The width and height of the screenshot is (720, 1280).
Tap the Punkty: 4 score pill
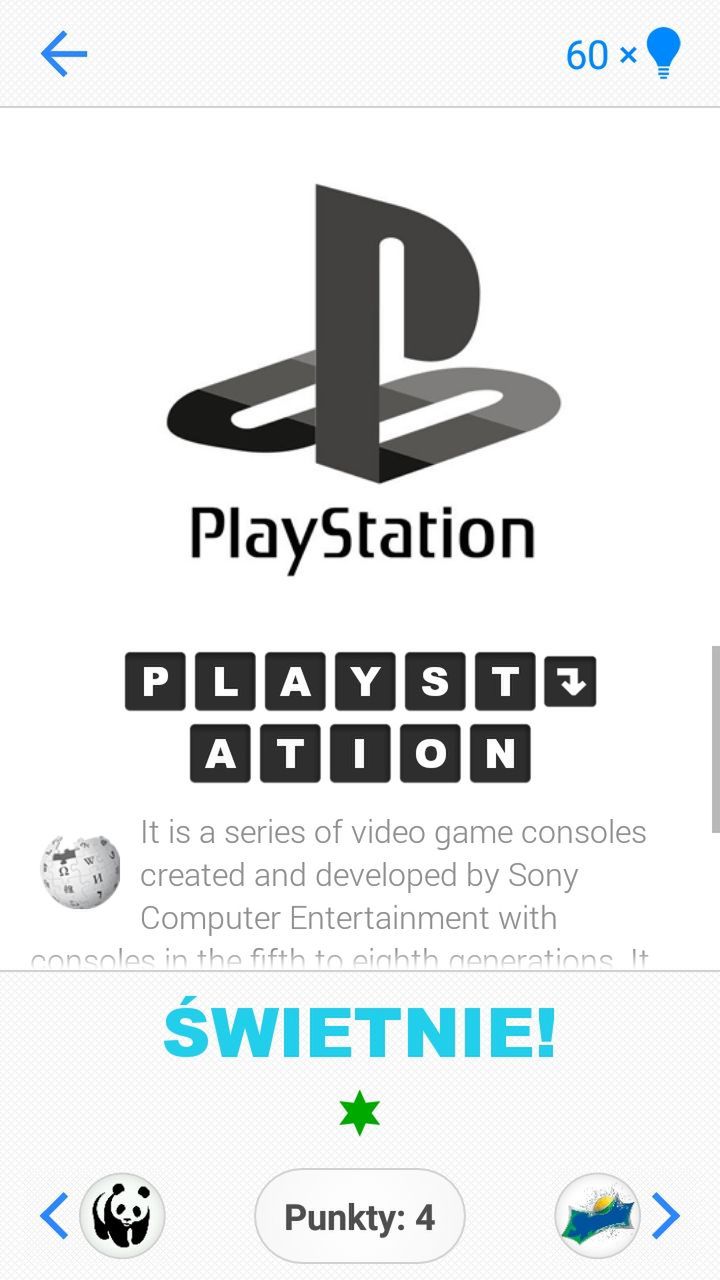(x=360, y=1216)
